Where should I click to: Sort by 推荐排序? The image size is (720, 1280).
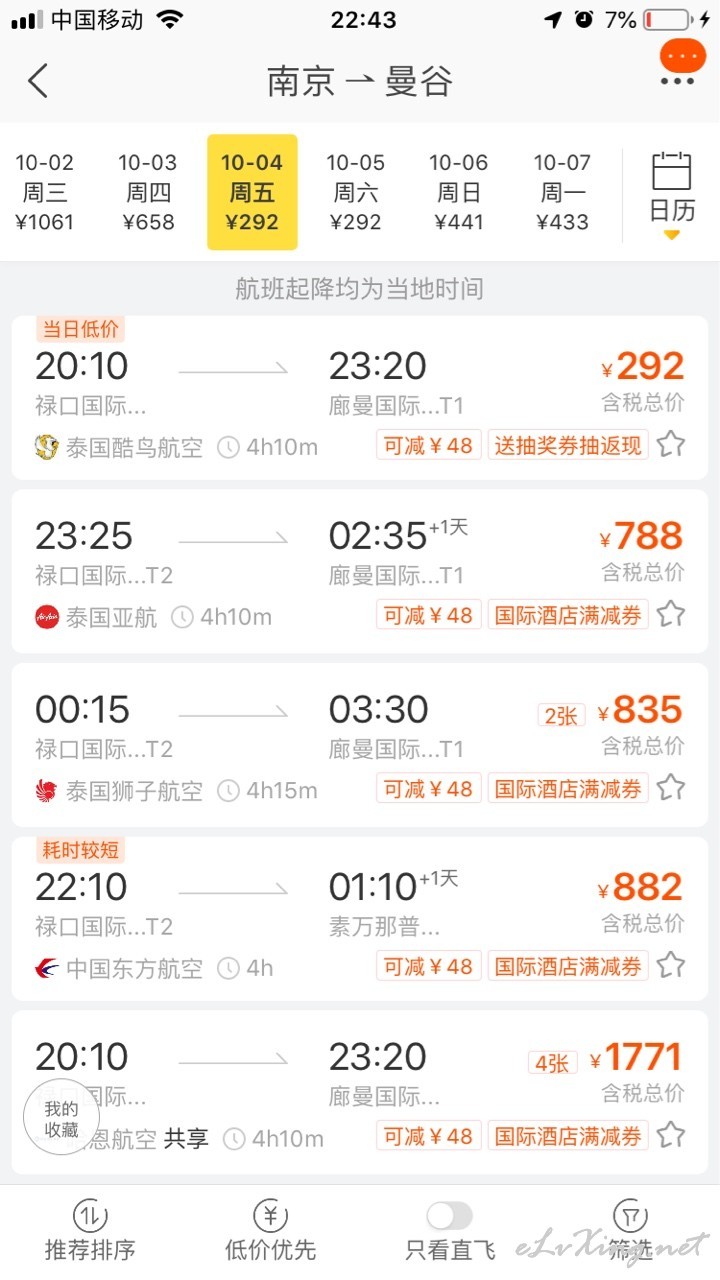(90, 1231)
